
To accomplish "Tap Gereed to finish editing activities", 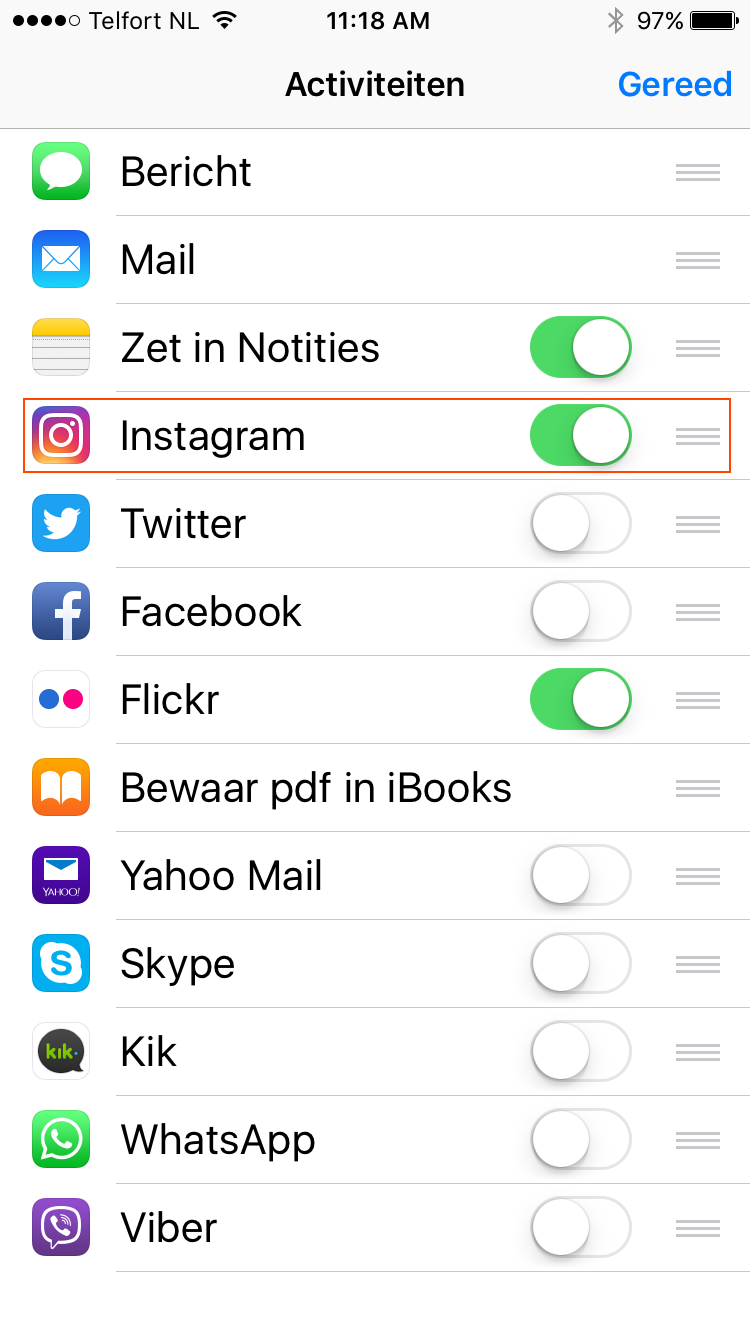I will tap(675, 84).
